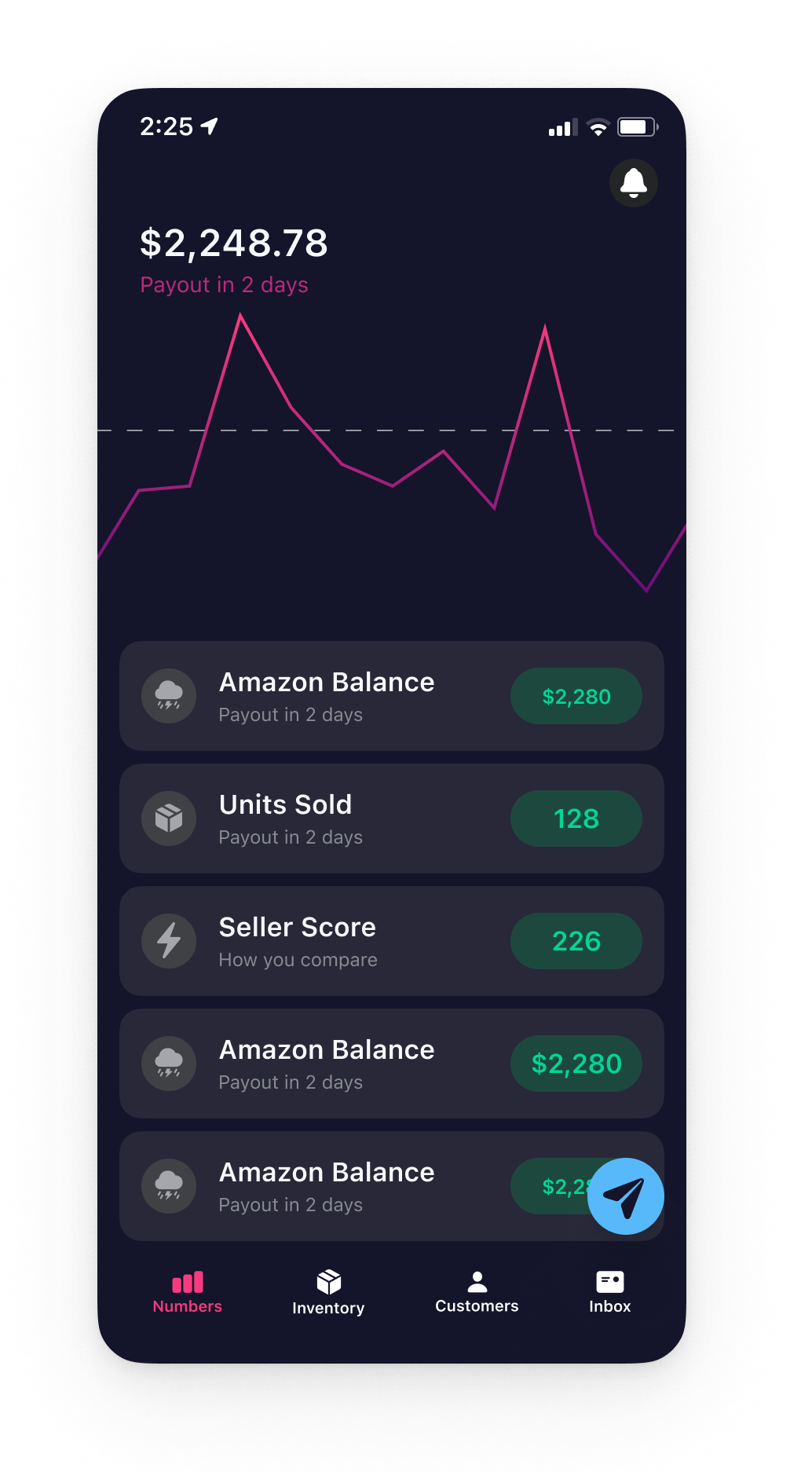Switch to the Customers tab
Screen dimensions: 812x1472
coord(477,1292)
